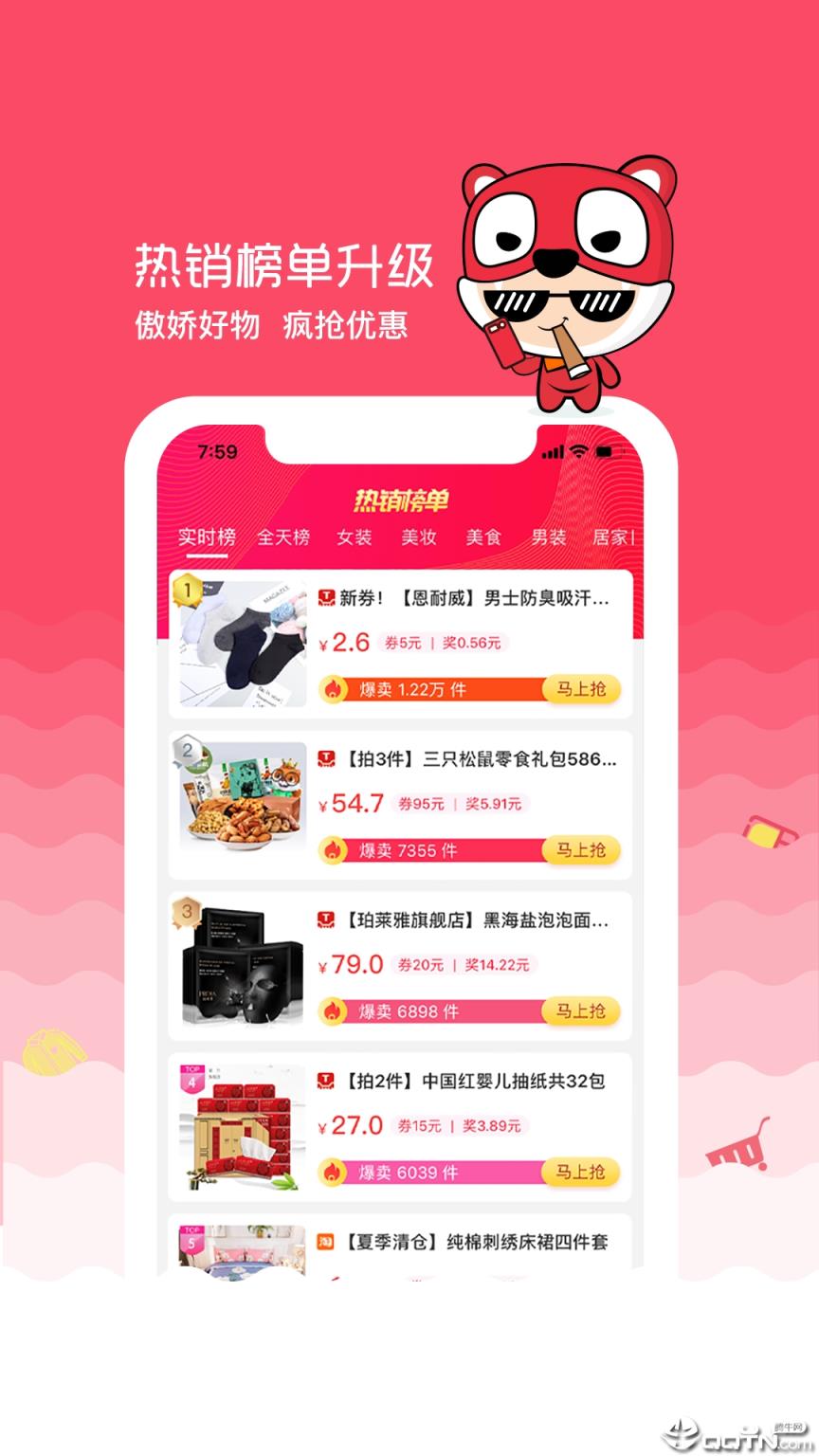Tap the Tmall icon next to 珀莱雅旗舰店 title

(328, 918)
